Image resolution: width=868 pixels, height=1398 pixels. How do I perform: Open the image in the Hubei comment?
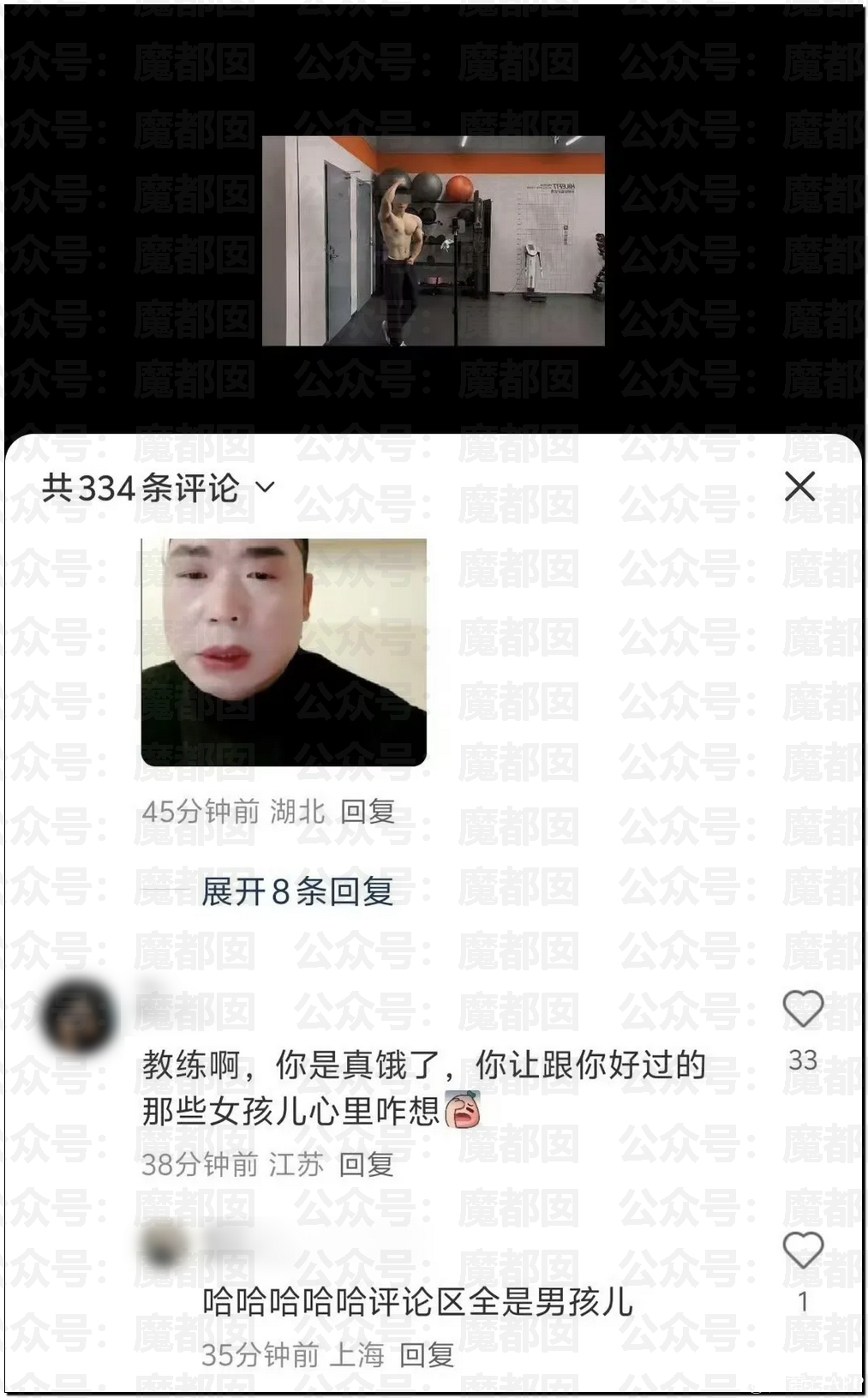(x=284, y=651)
